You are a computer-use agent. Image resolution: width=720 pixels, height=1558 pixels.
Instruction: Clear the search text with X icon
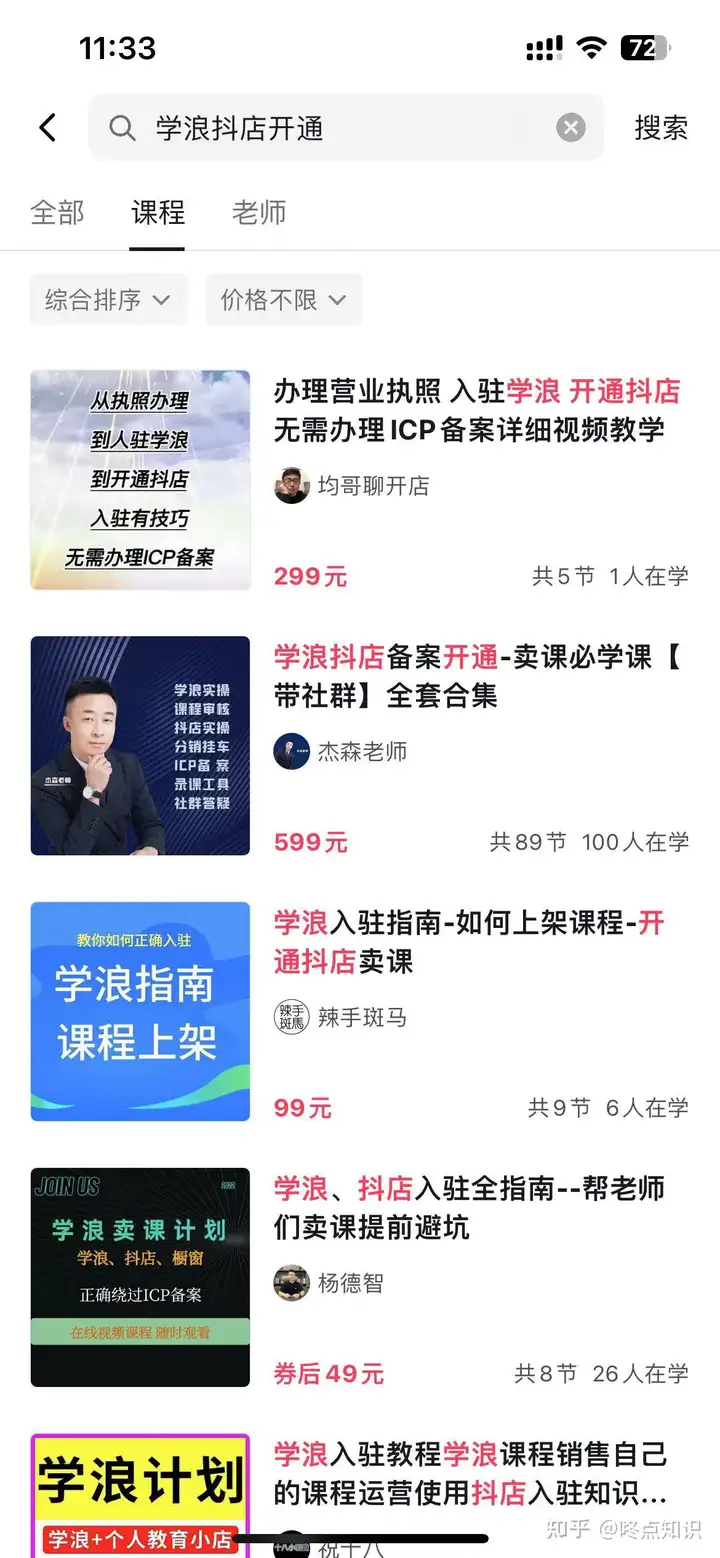click(x=570, y=128)
